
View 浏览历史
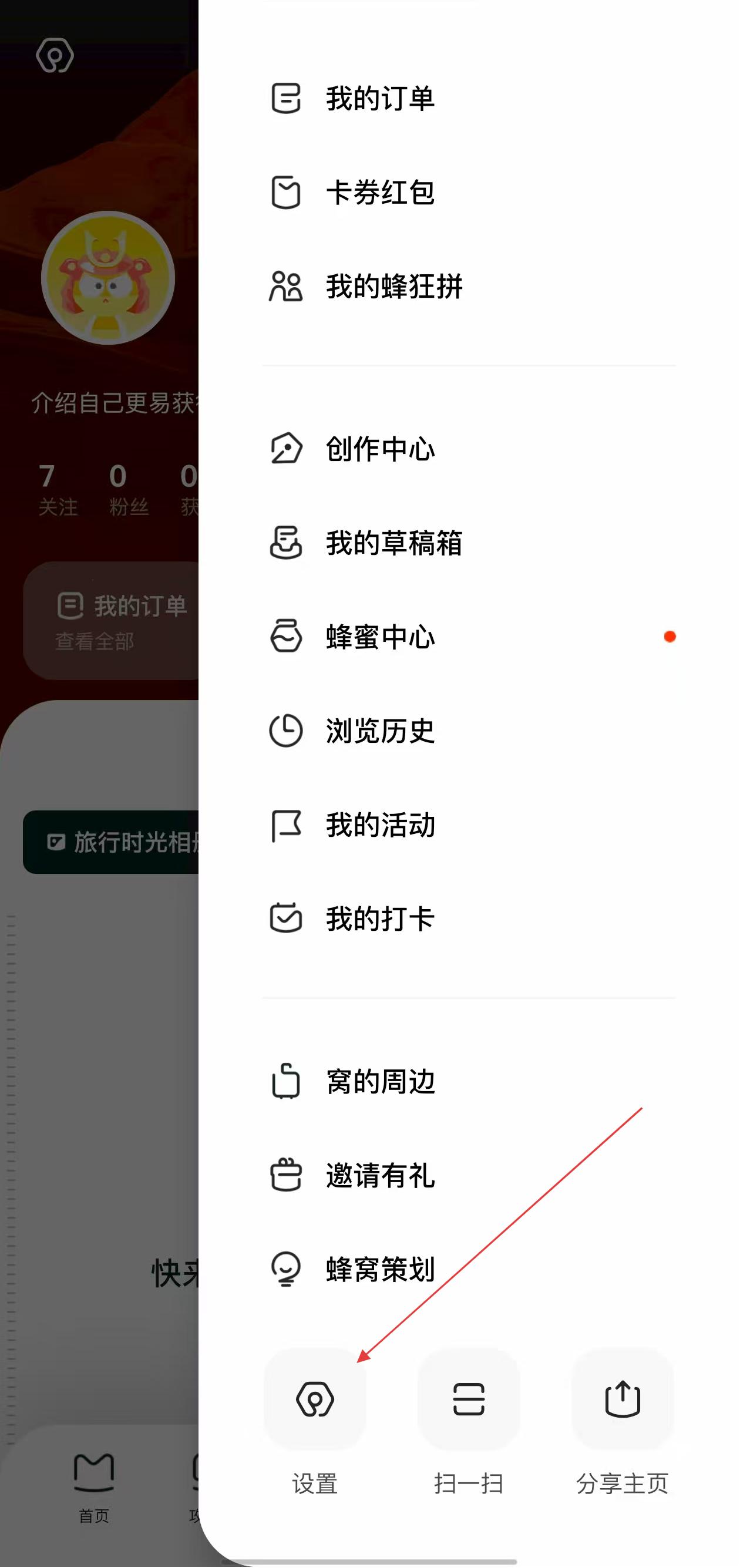380,731
